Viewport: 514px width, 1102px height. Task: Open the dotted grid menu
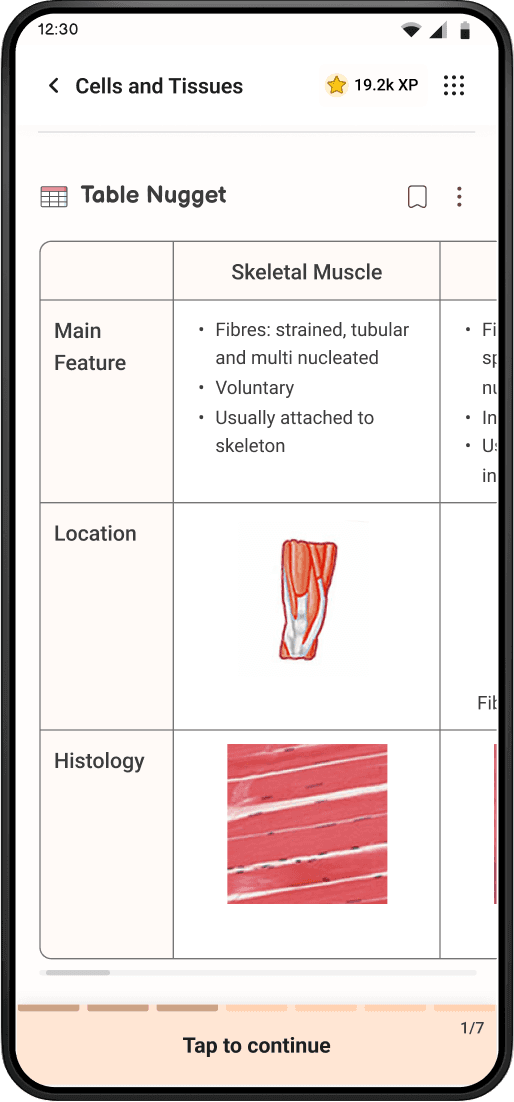[x=454, y=86]
